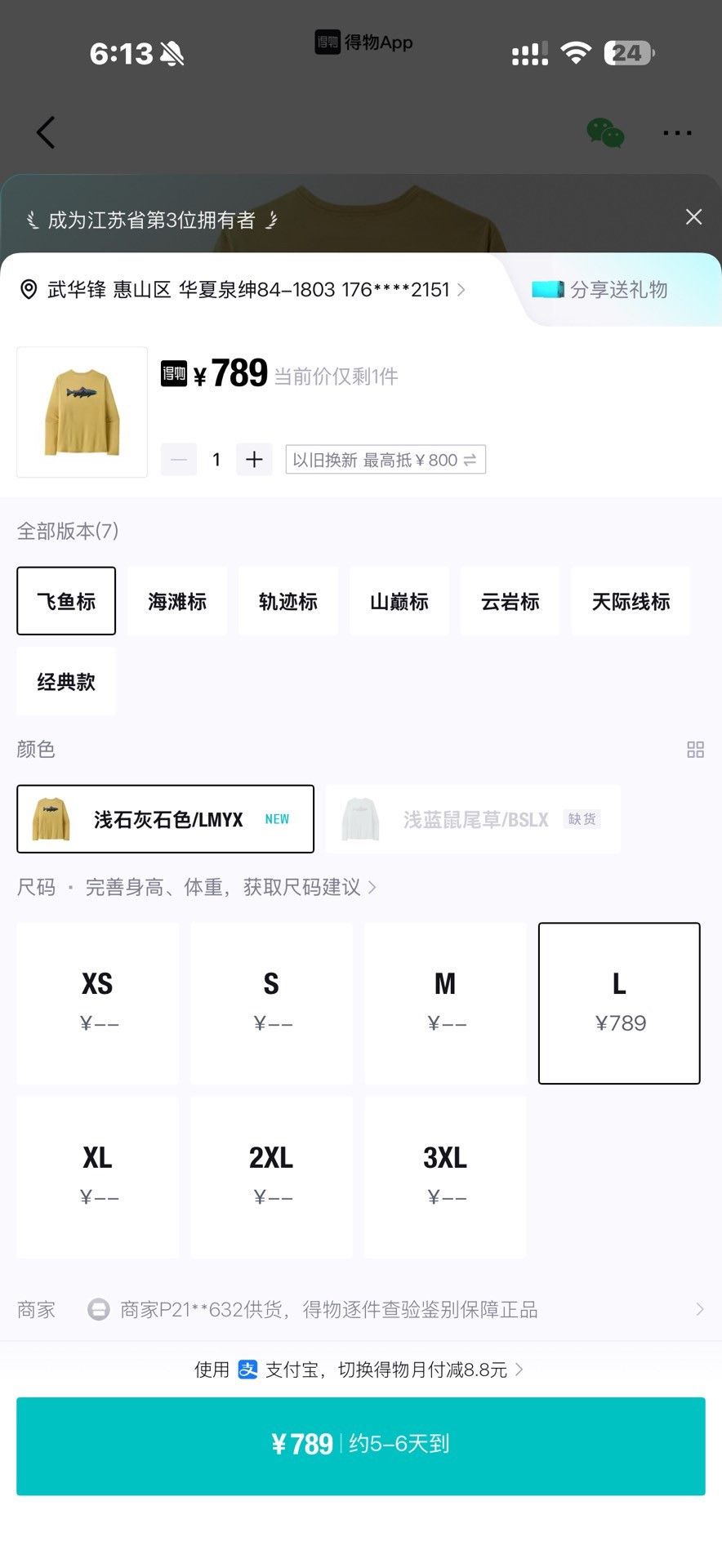Pick the 天际线标 version
This screenshot has width=722, height=1568.
(631, 601)
